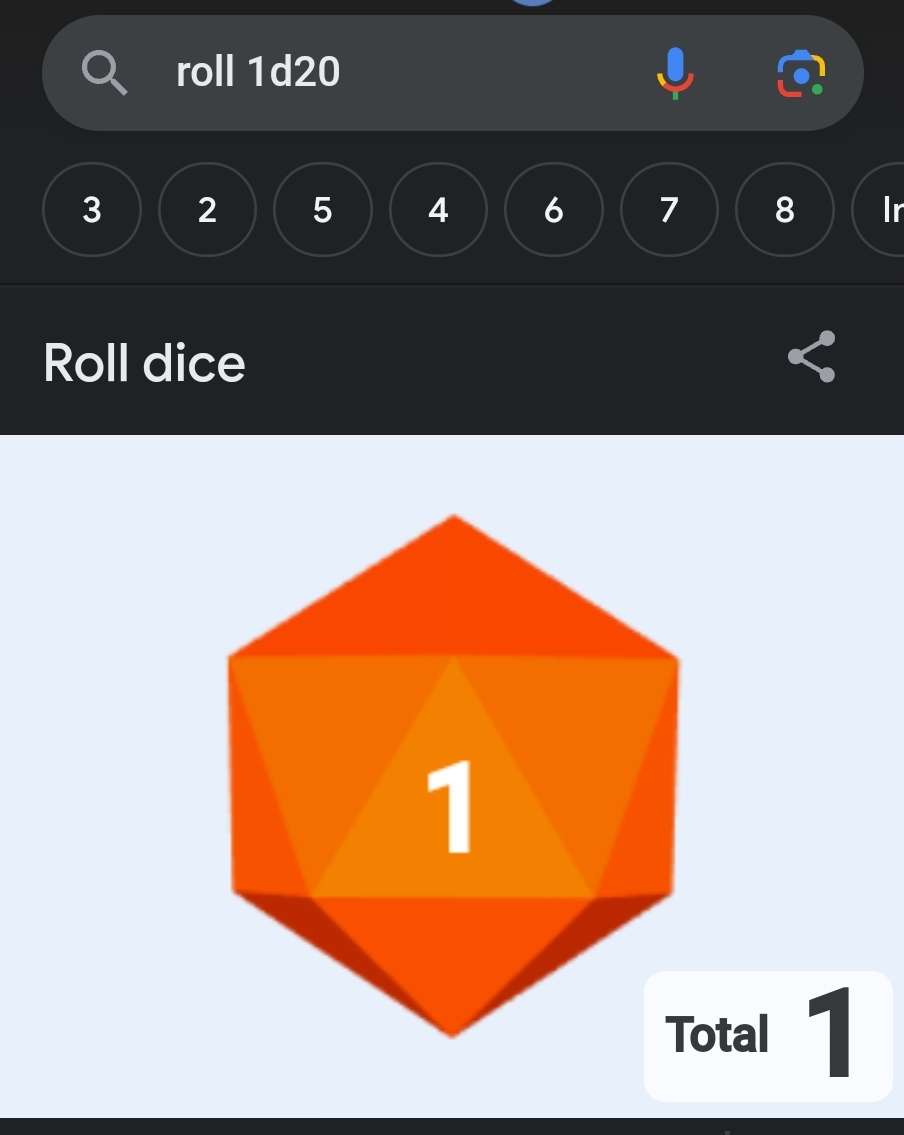Open Google Lens camera search

coord(801,73)
